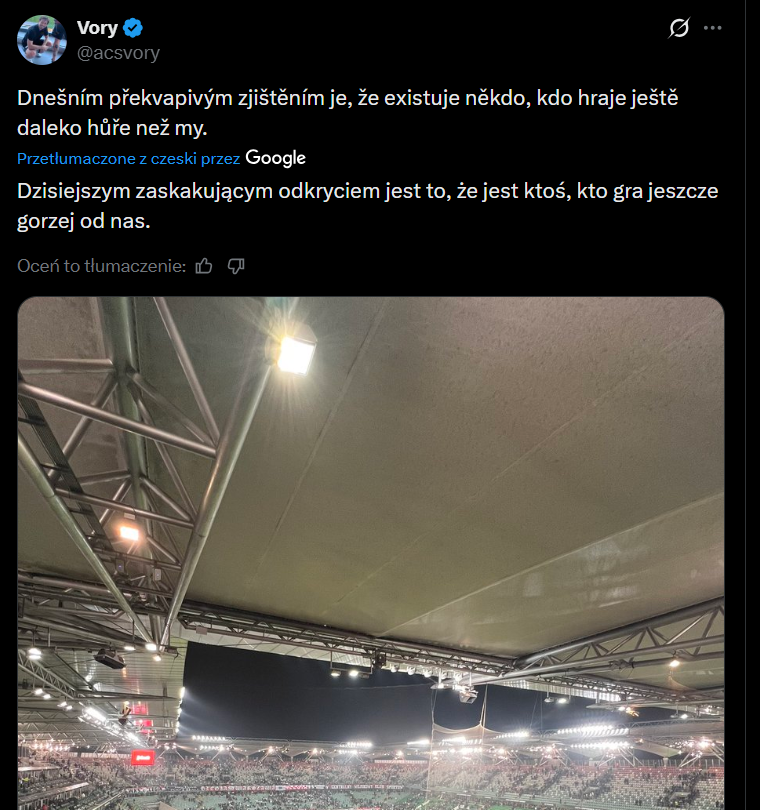Tap the translated from Czech link
This screenshot has width=760, height=810.
128,158
